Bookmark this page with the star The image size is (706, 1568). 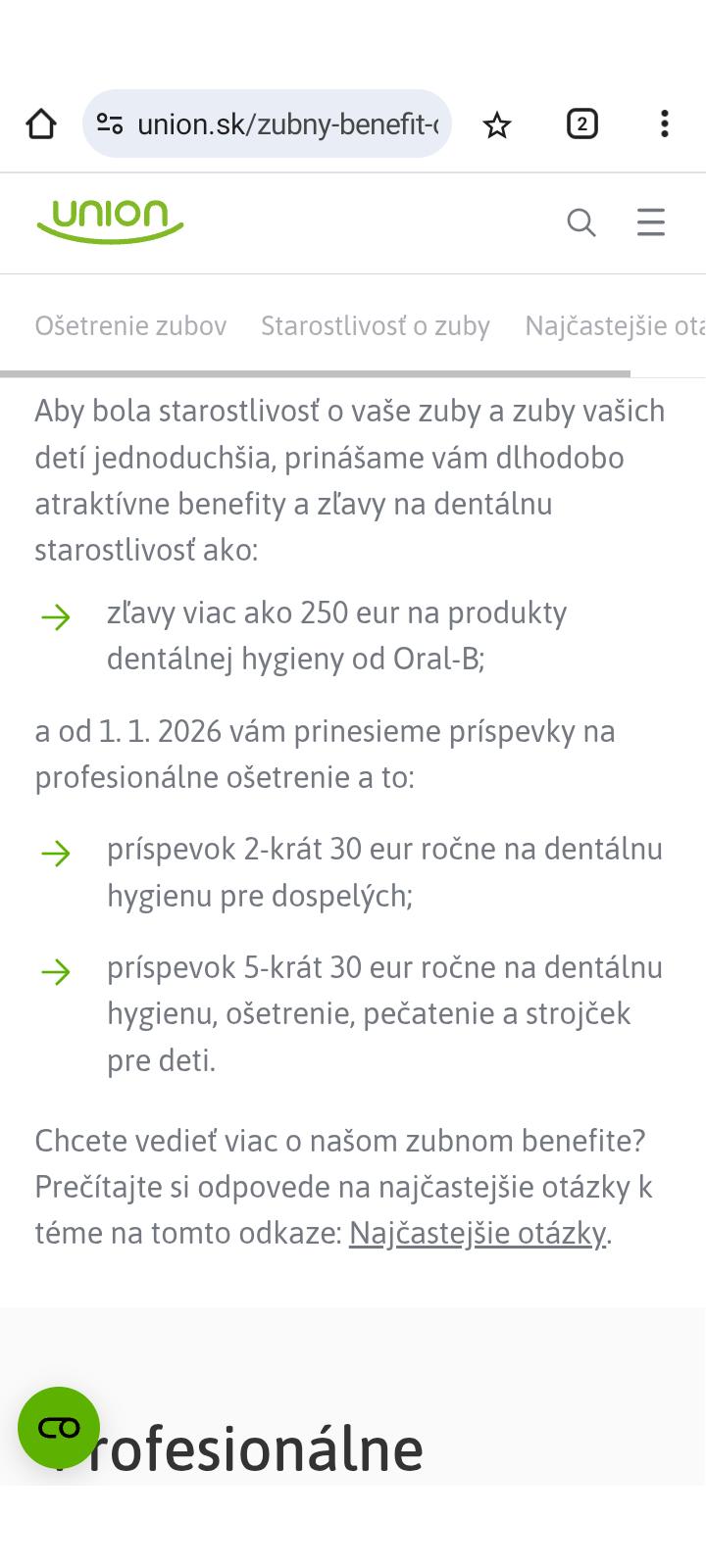coord(497,124)
